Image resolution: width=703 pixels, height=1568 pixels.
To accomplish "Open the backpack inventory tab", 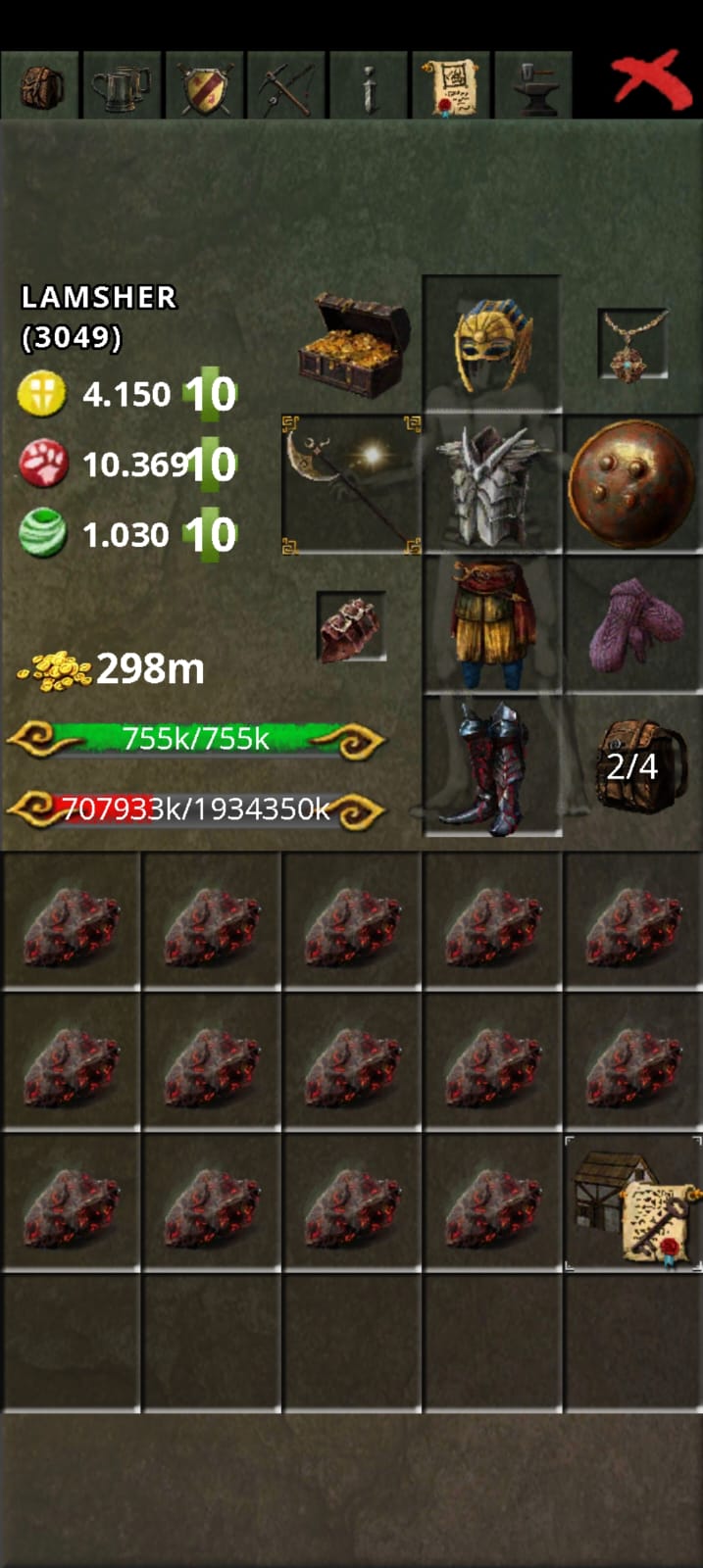I will (40, 87).
